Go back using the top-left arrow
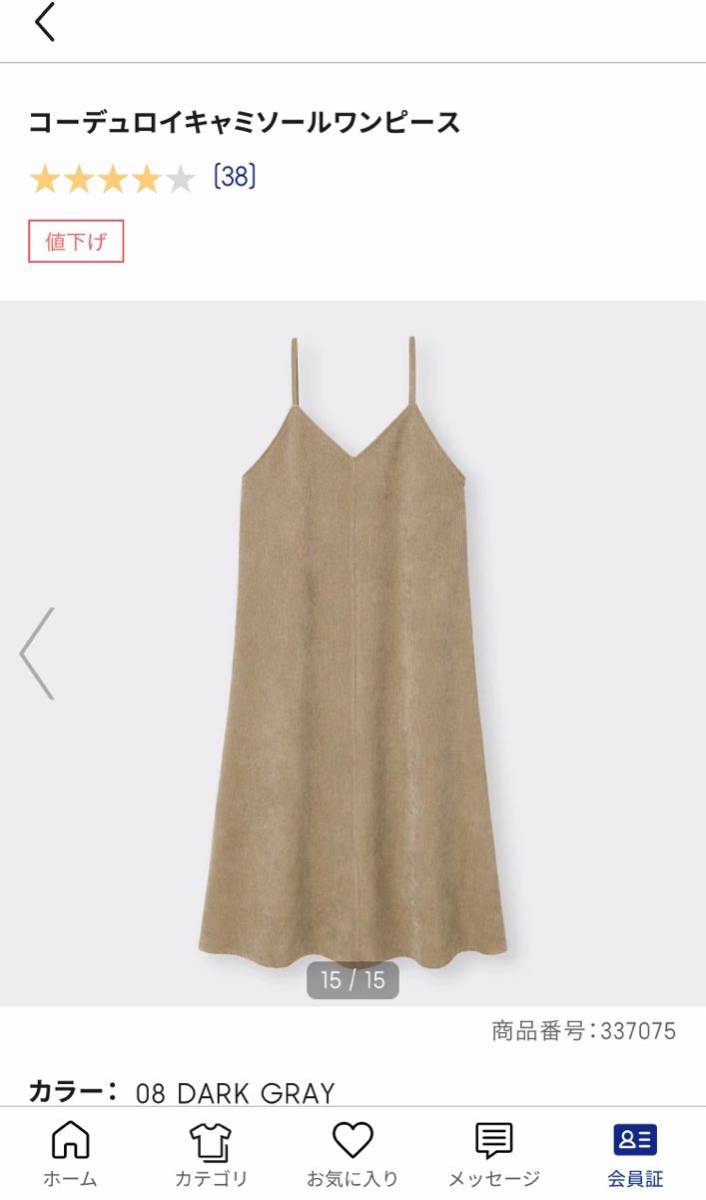This screenshot has height=1200, width=706. point(45,22)
